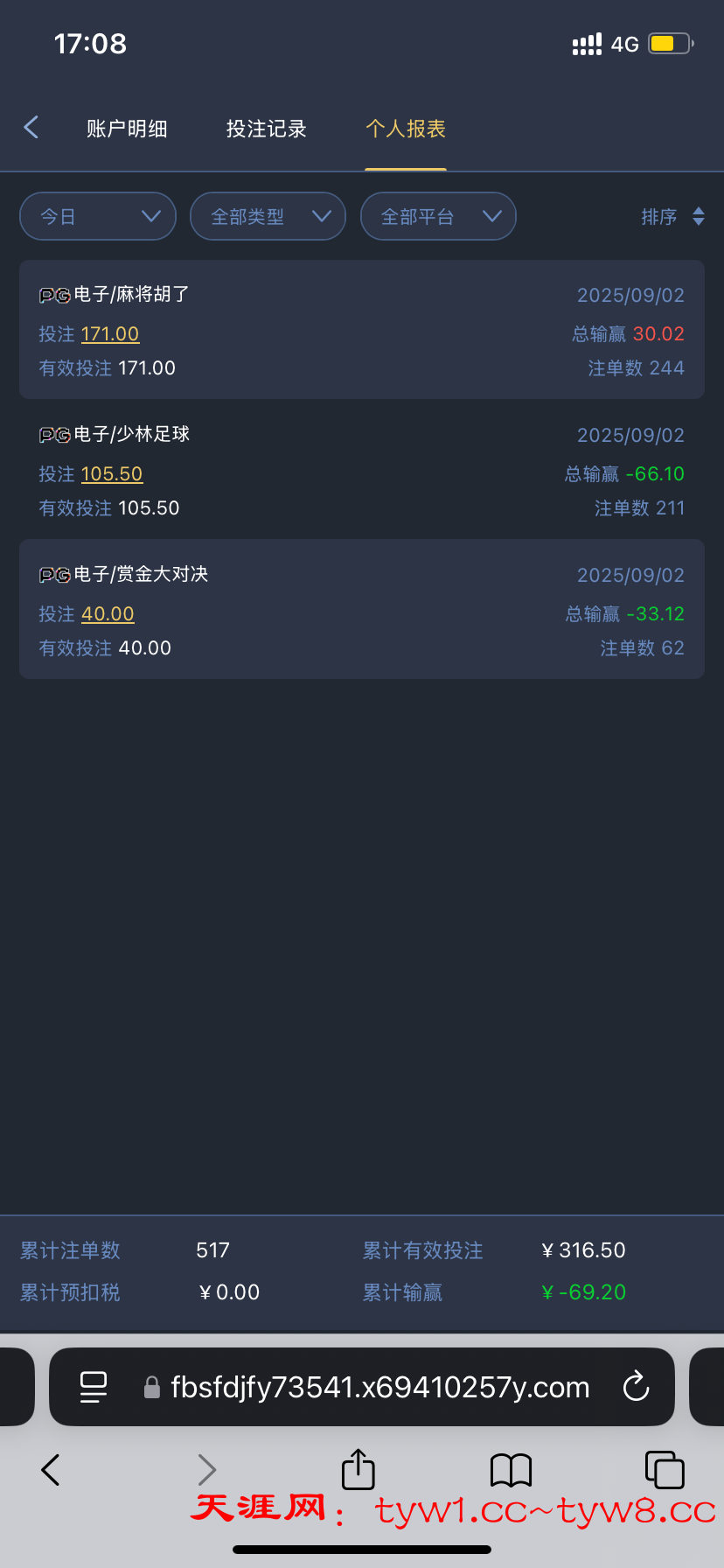Switch to the 账户明细 tab
Viewport: 724px width, 1568px height.
coord(127,129)
